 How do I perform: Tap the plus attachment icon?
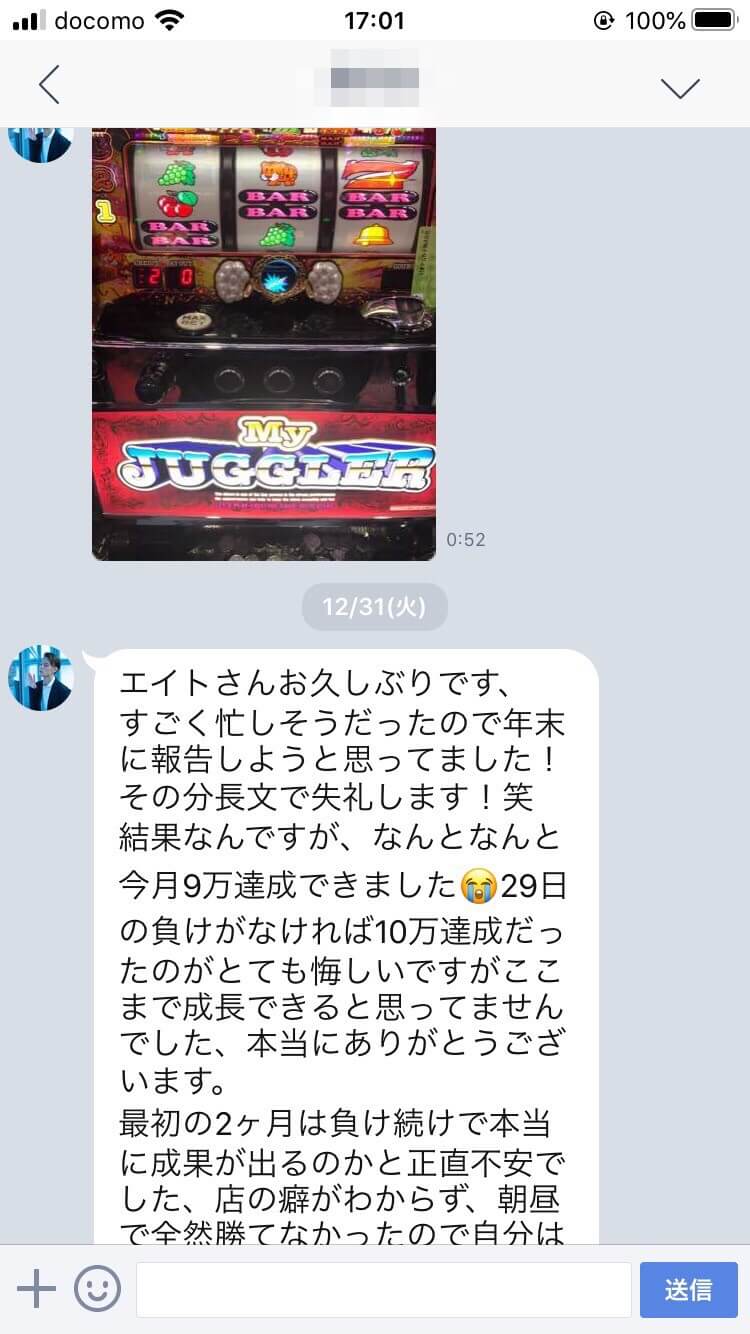[x=37, y=1289]
